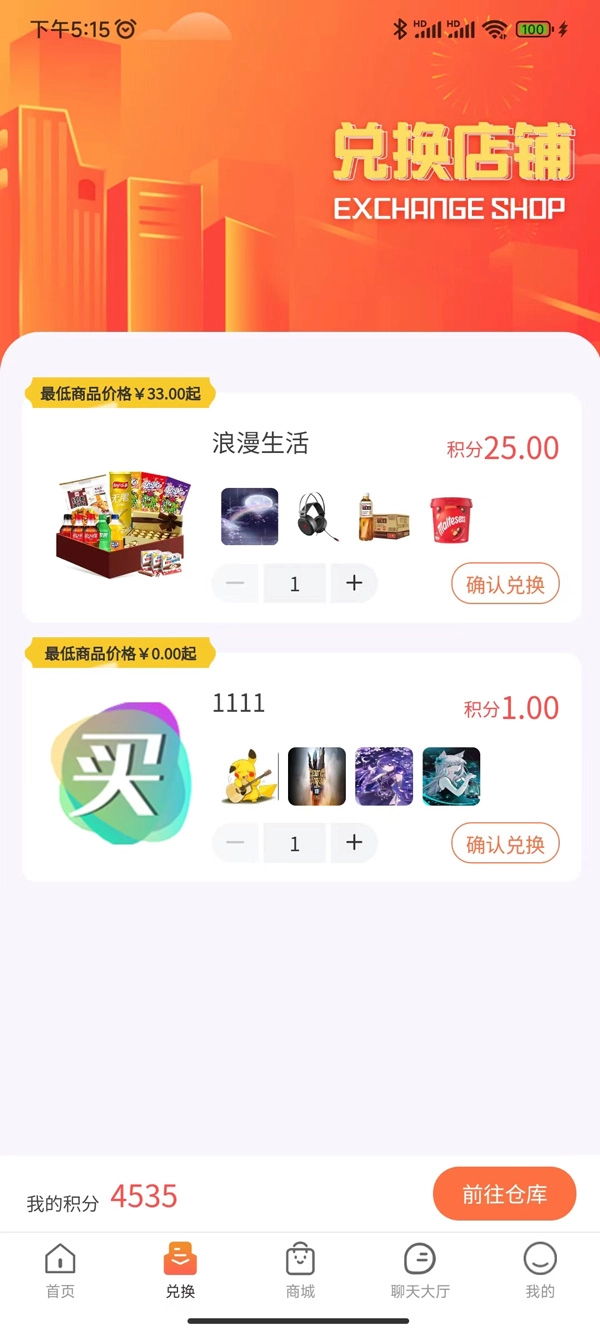Open the 1111 box image

pyautogui.click(x=121, y=773)
